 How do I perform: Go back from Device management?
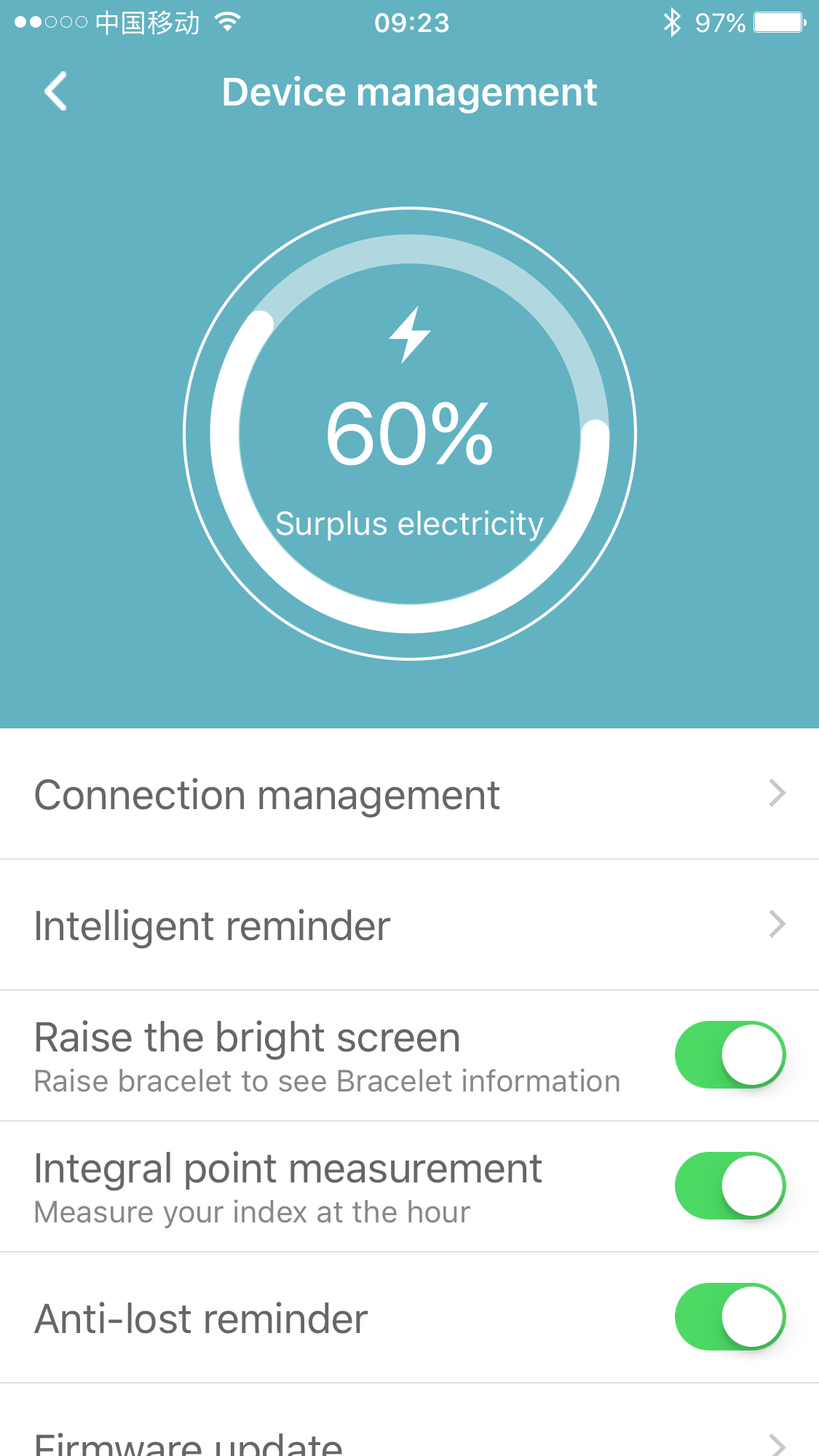[x=55, y=92]
